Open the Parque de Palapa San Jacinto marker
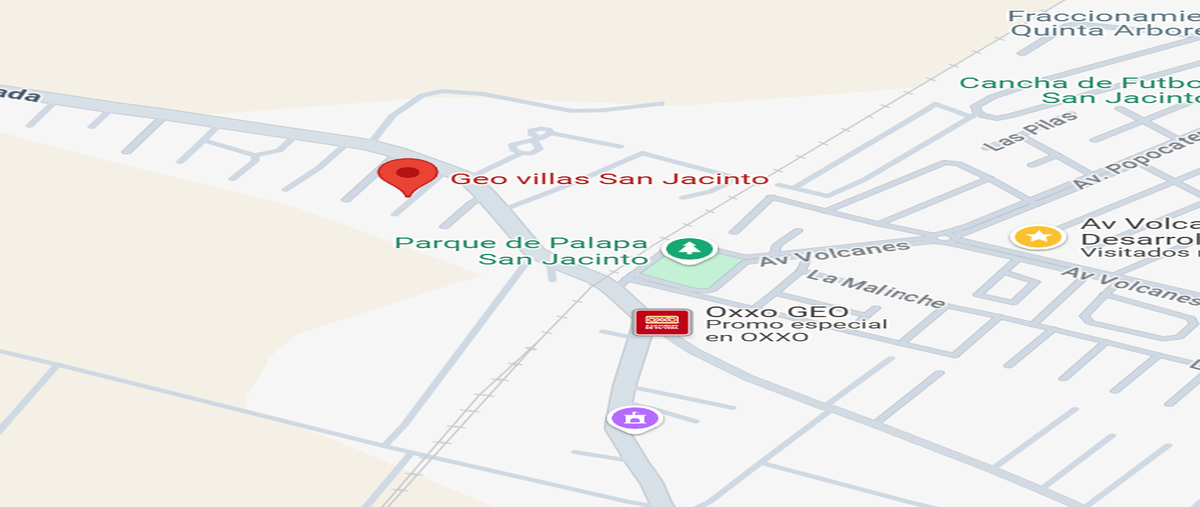 pos(688,248)
